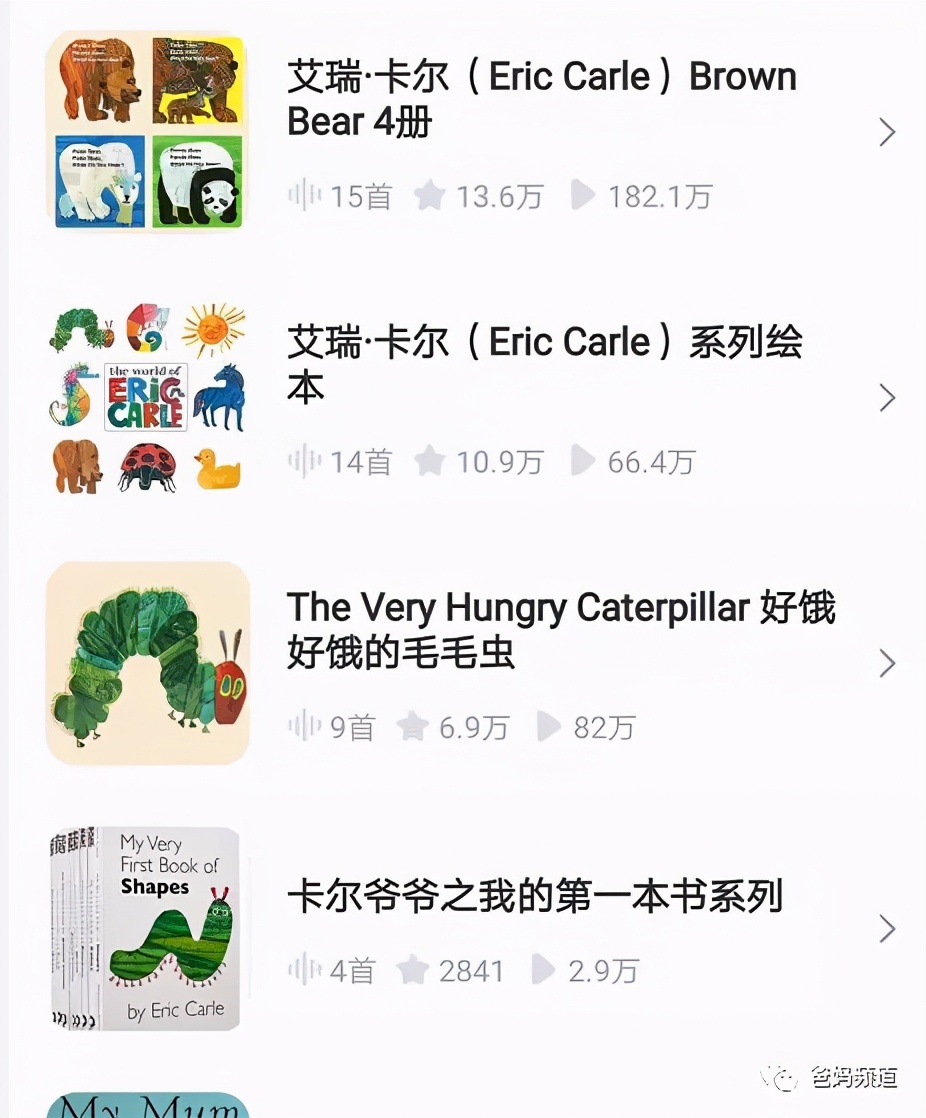Expand the Eric Carle 系列绘本 entry with its chevron
The width and height of the screenshot is (926, 1118).
(x=887, y=398)
